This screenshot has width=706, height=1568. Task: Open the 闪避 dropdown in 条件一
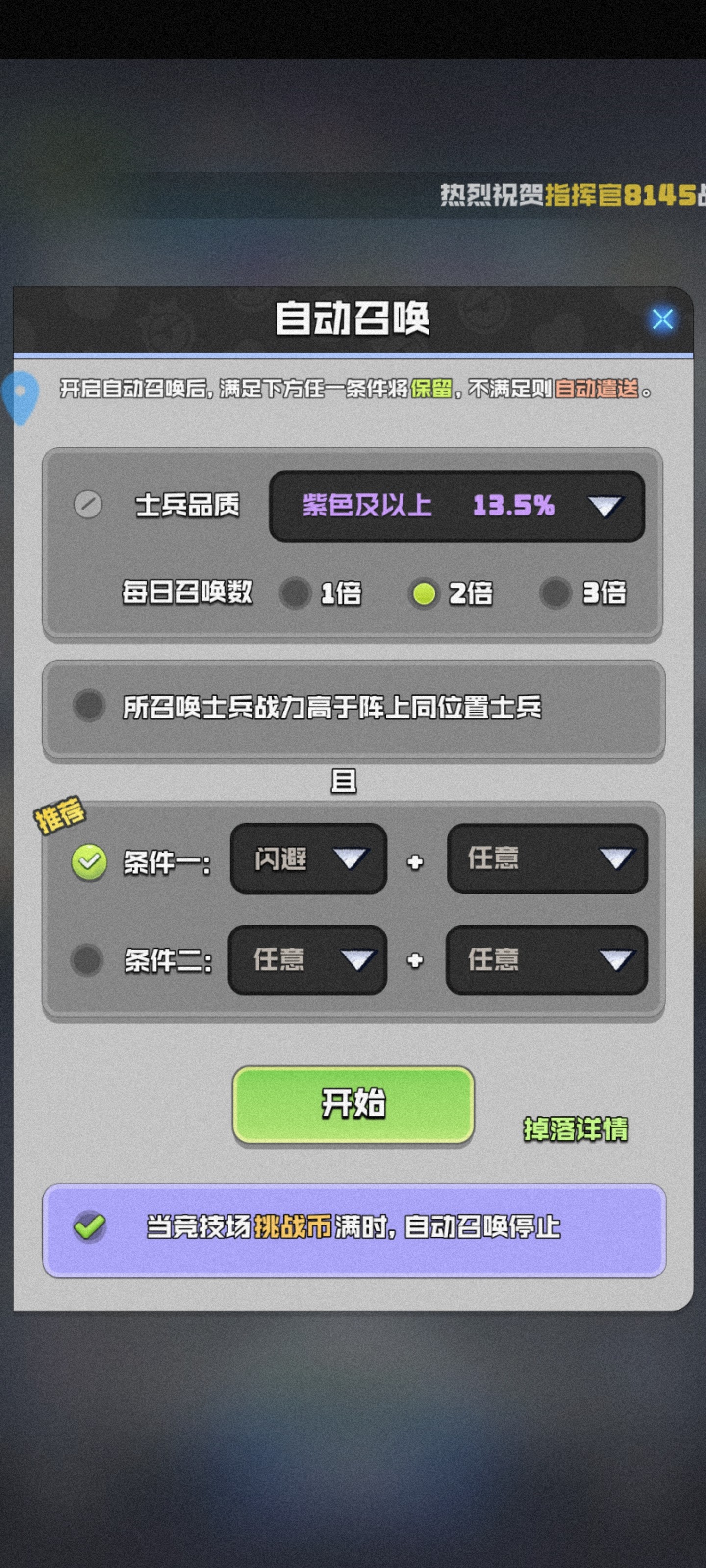[308, 859]
